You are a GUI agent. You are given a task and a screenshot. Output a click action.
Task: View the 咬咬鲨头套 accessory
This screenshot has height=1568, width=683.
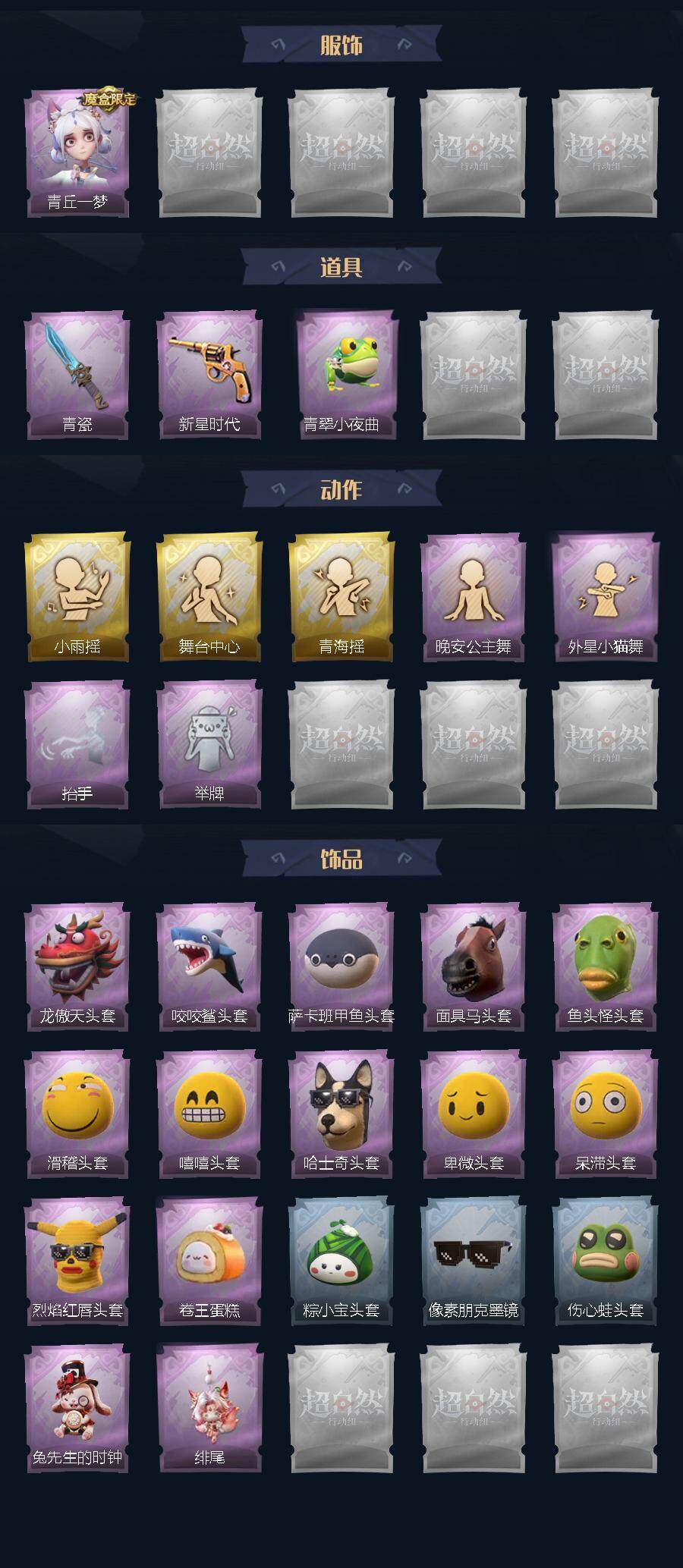tap(209, 966)
